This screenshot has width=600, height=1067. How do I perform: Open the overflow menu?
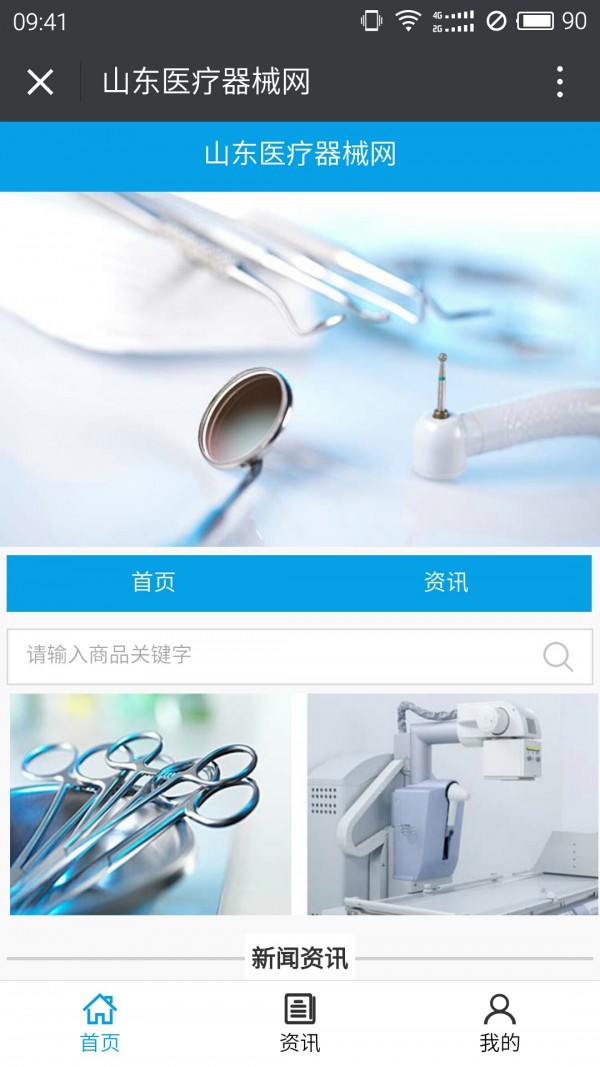click(560, 82)
